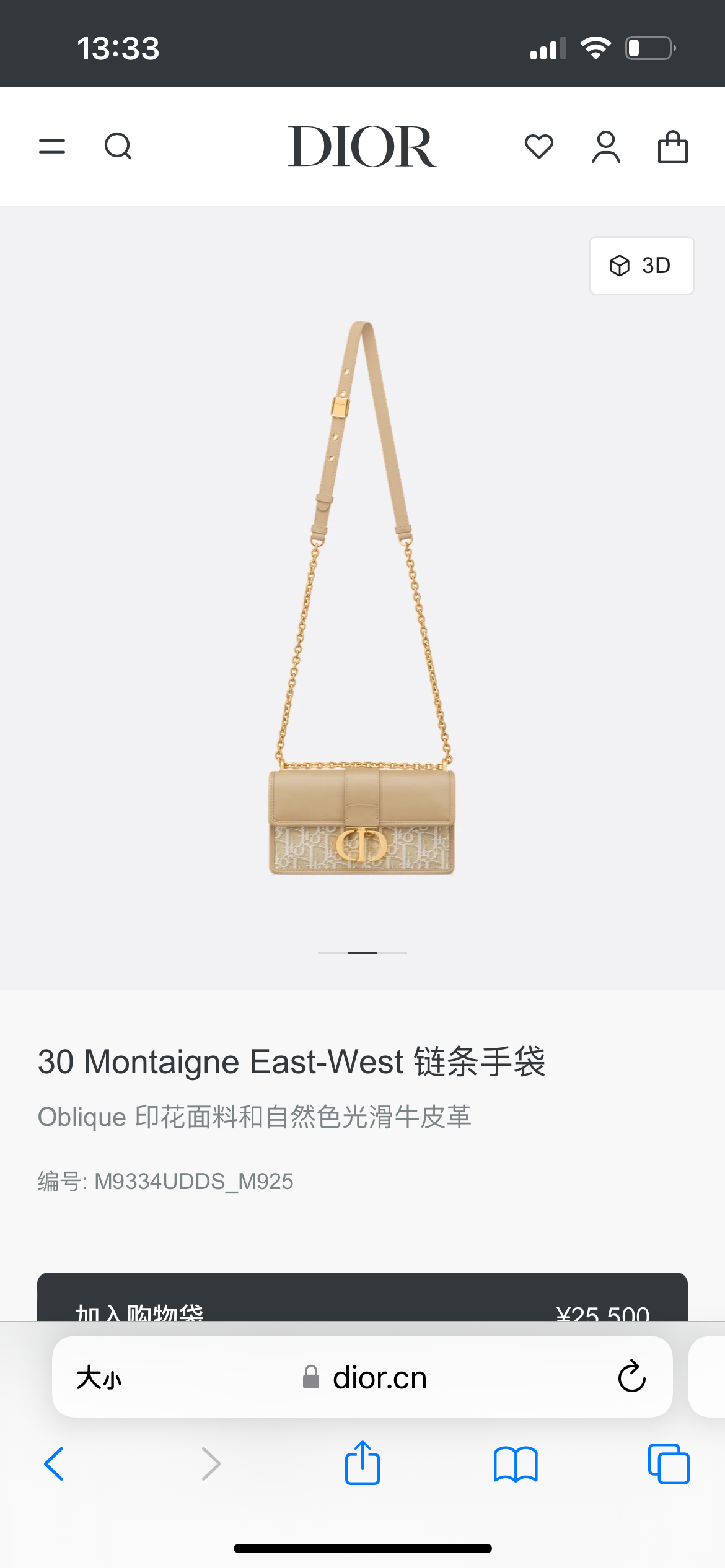Open Safari bookmarks
The image size is (725, 1568).
[516, 1465]
